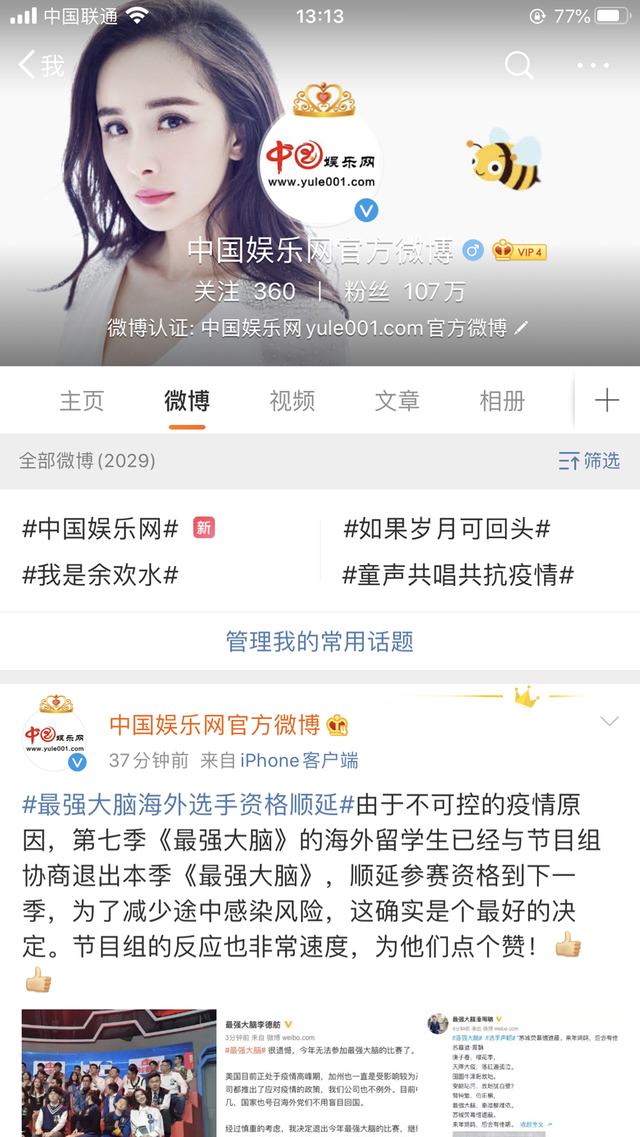Tap 管理我的常用话题 link
The height and width of the screenshot is (1137, 640).
click(x=320, y=641)
